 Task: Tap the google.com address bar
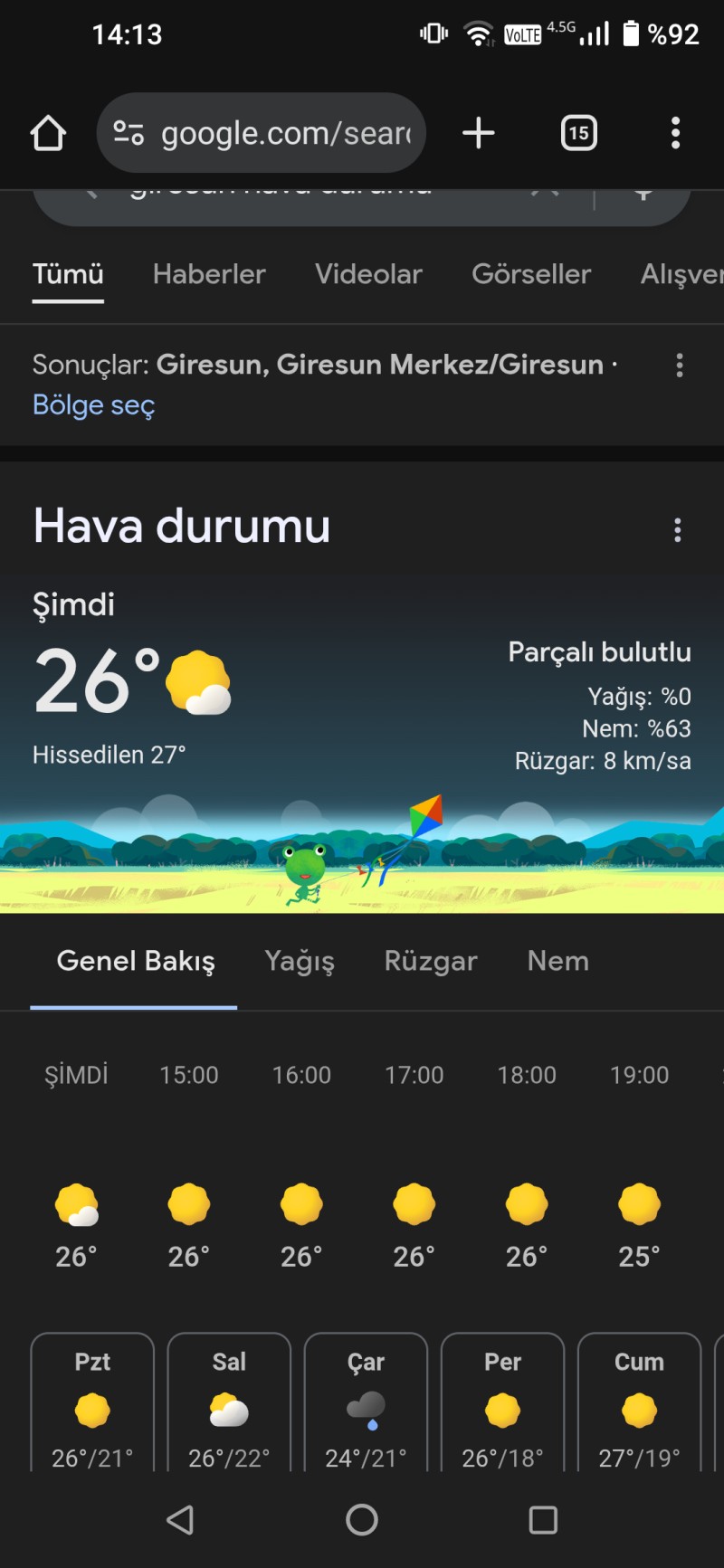click(262, 133)
